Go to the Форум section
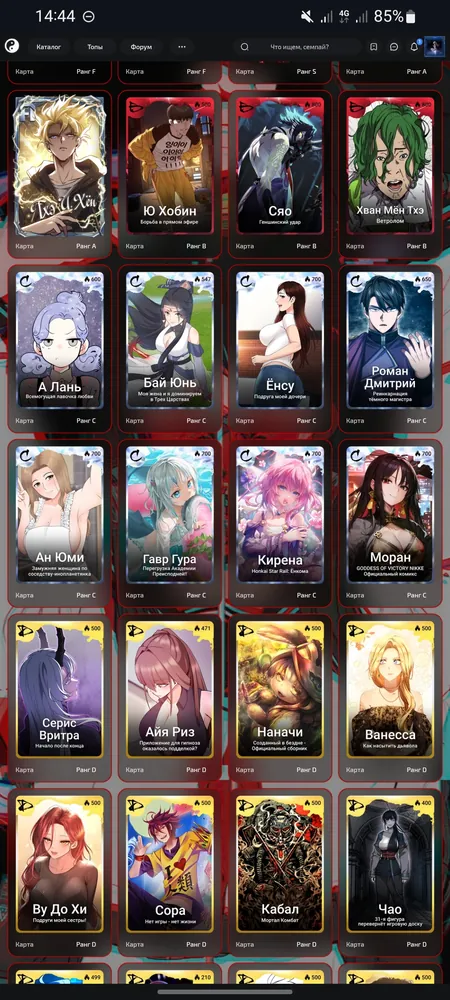The width and height of the screenshot is (450, 1000). (x=141, y=47)
